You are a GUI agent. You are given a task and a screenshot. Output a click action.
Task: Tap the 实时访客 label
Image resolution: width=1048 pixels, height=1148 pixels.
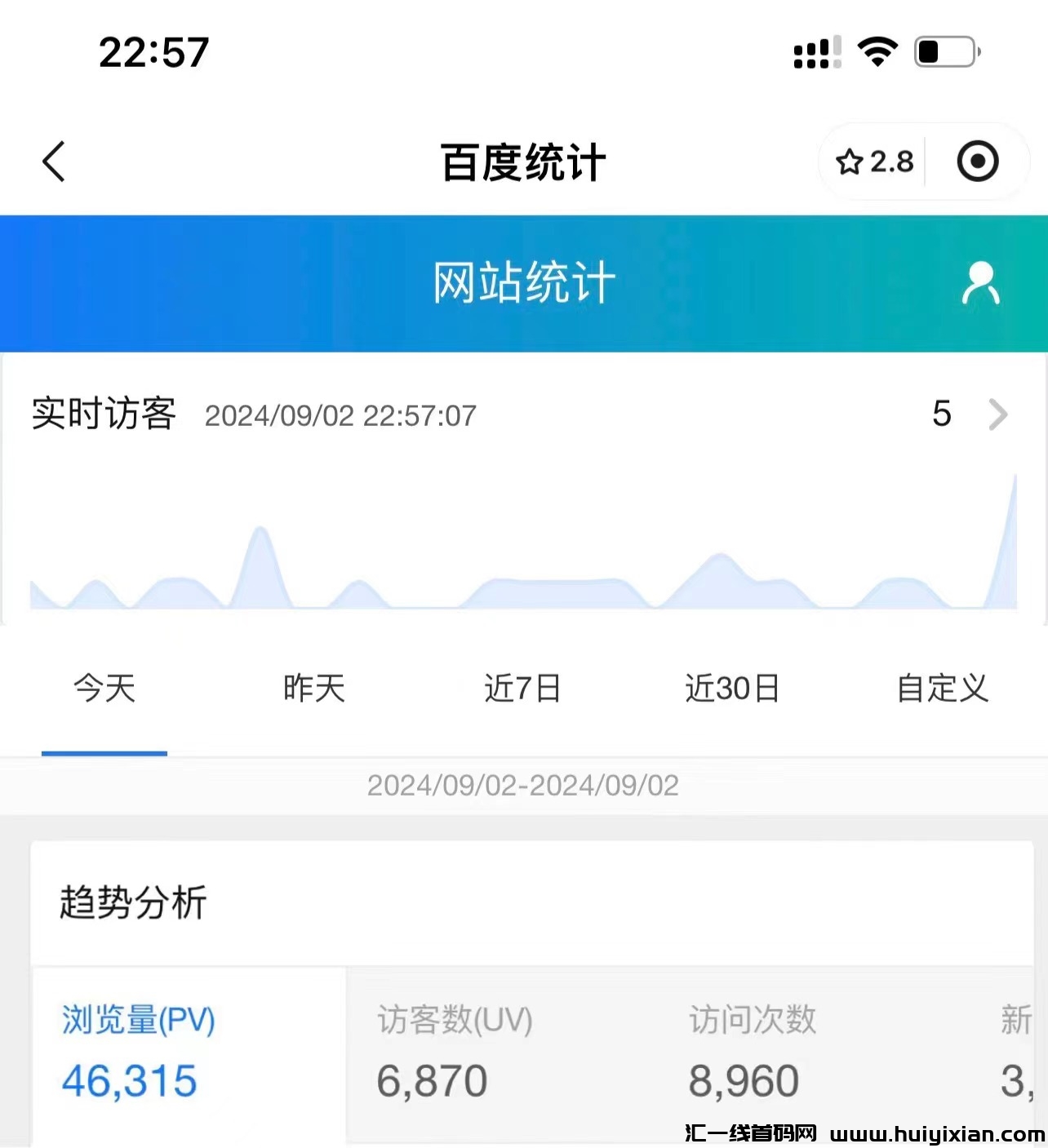[x=102, y=414]
